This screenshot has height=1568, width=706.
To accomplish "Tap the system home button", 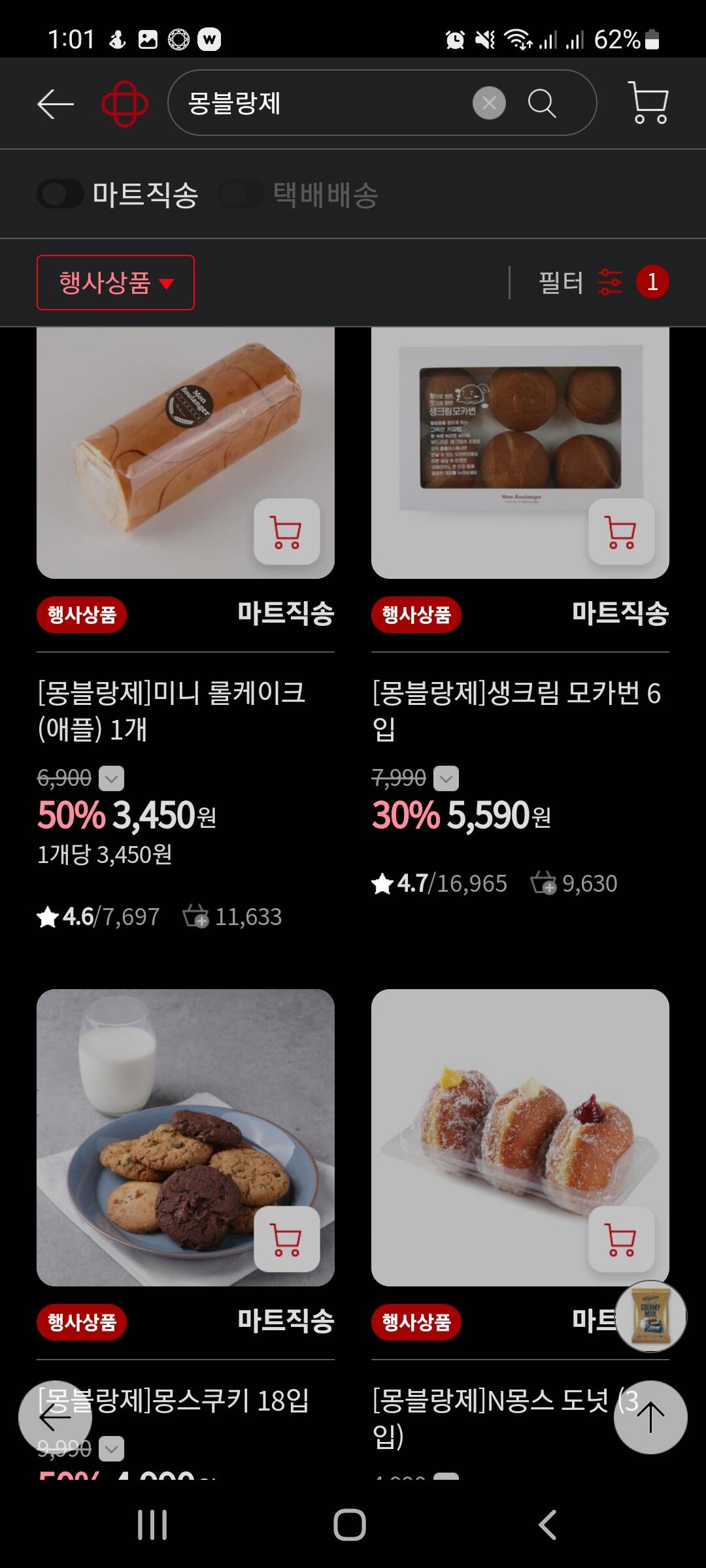I will pyautogui.click(x=350, y=1525).
